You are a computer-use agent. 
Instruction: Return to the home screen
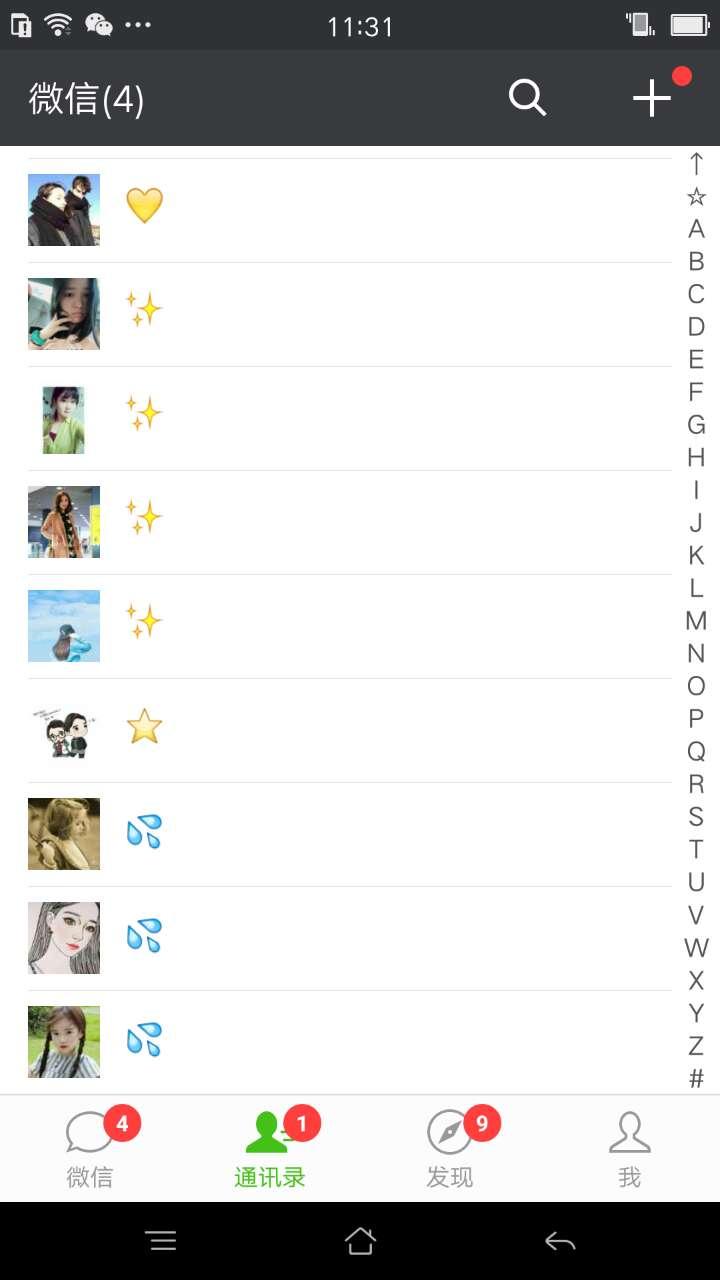(x=360, y=1241)
